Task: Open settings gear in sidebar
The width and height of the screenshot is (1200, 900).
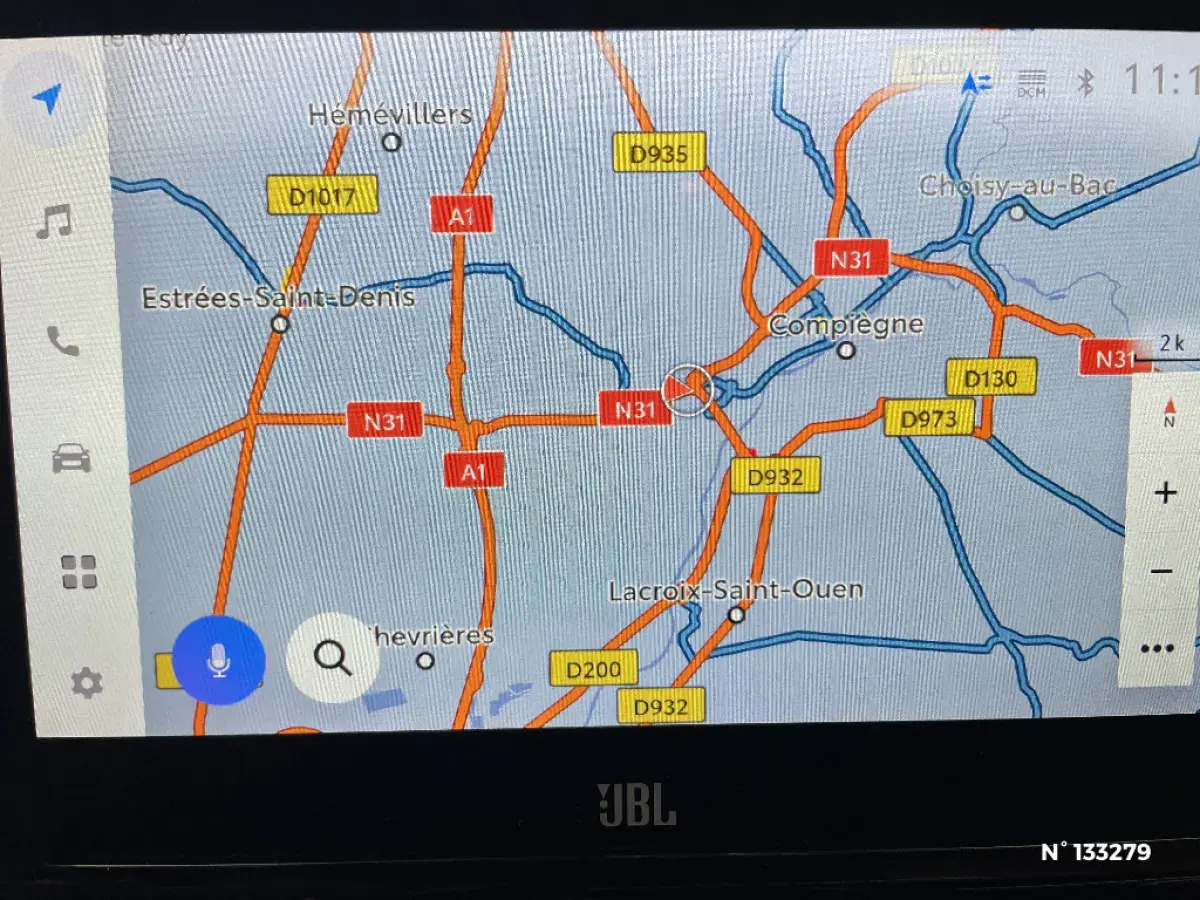Action: tap(86, 683)
